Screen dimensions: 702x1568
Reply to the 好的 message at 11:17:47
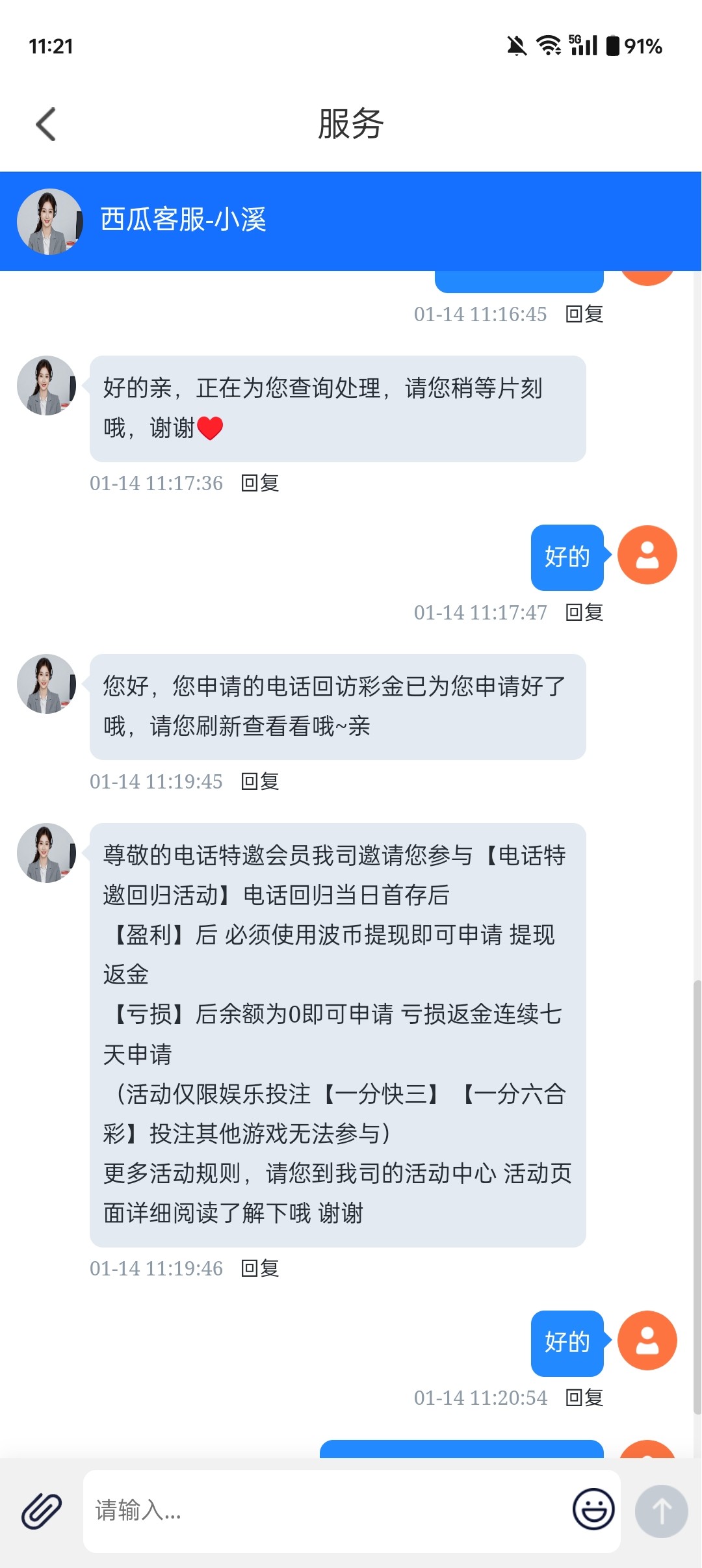coord(584,612)
